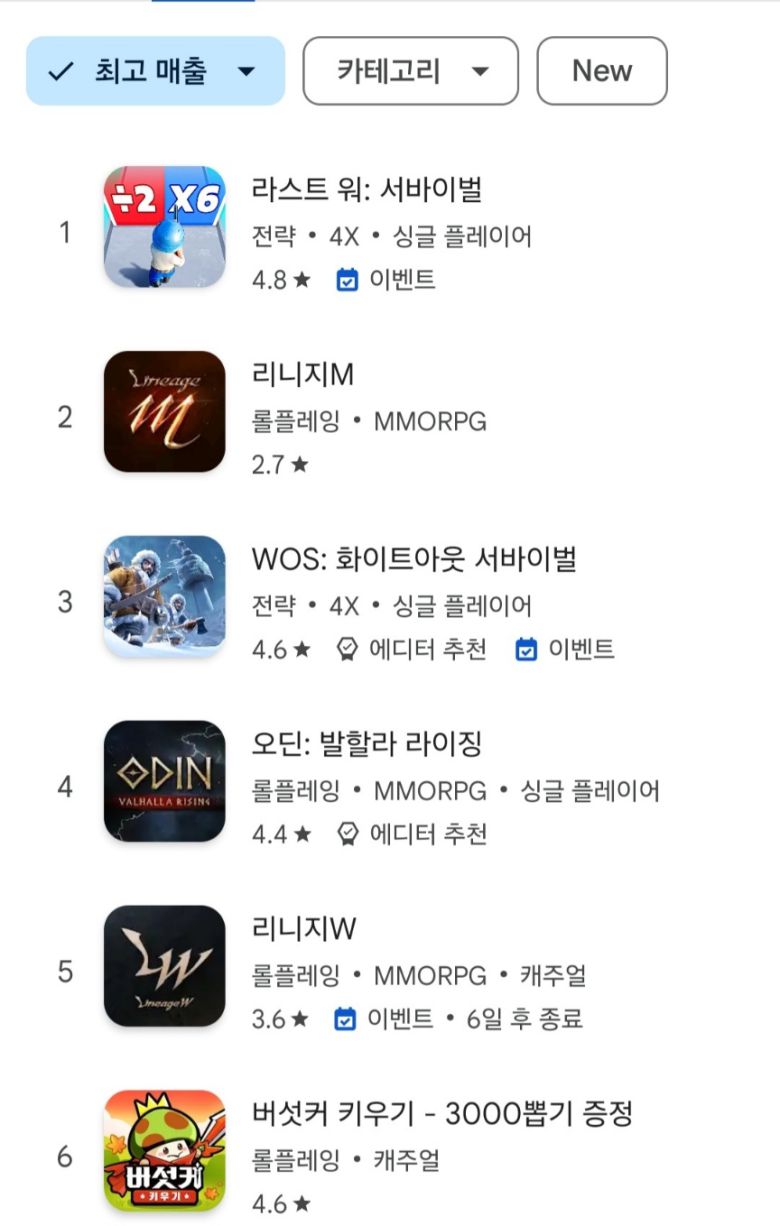Image resolution: width=780 pixels, height=1226 pixels.
Task: Tap the 오딘: 발할라 라이징 app icon
Action: click(165, 783)
